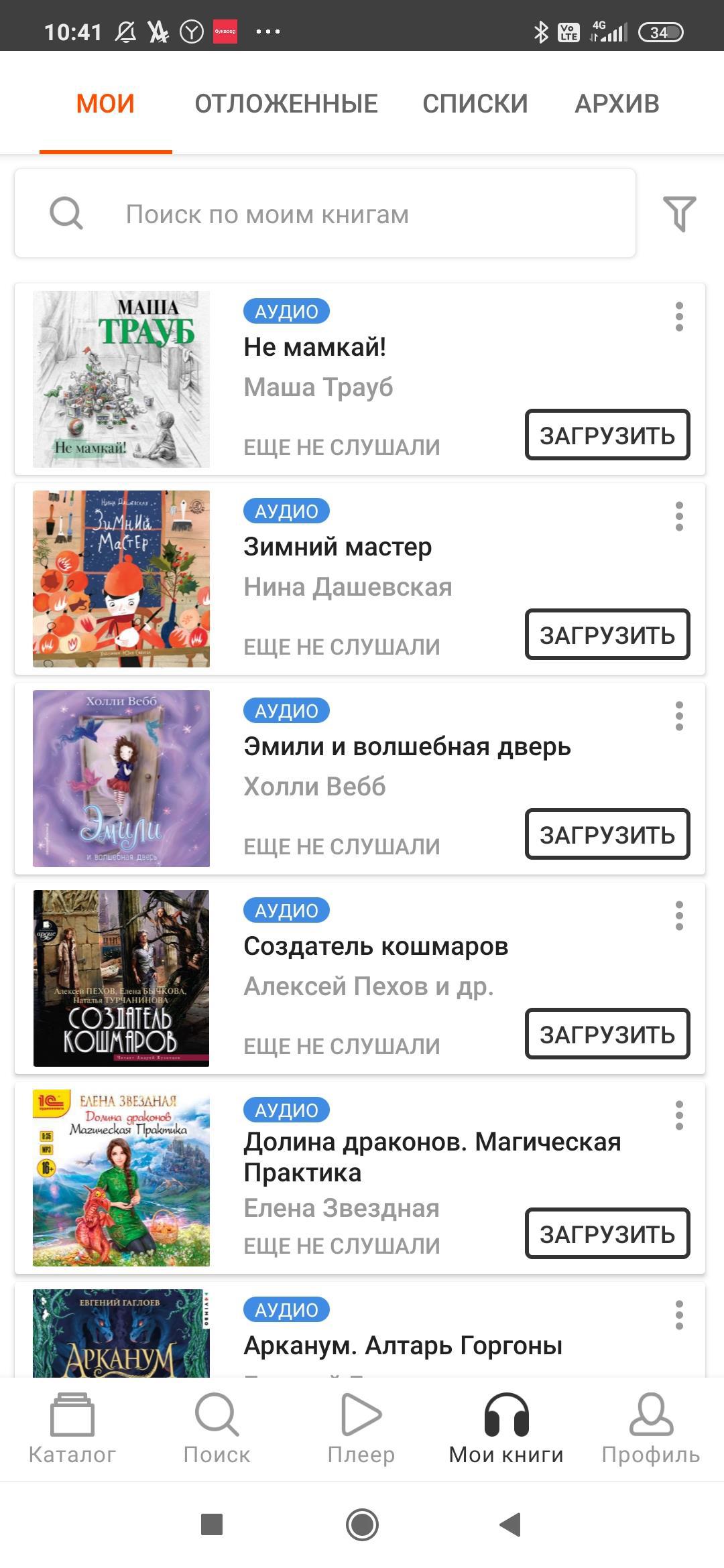The height and width of the screenshot is (1568, 724).
Task: Open more options for "Создатель кошмаров"
Action: 679,915
